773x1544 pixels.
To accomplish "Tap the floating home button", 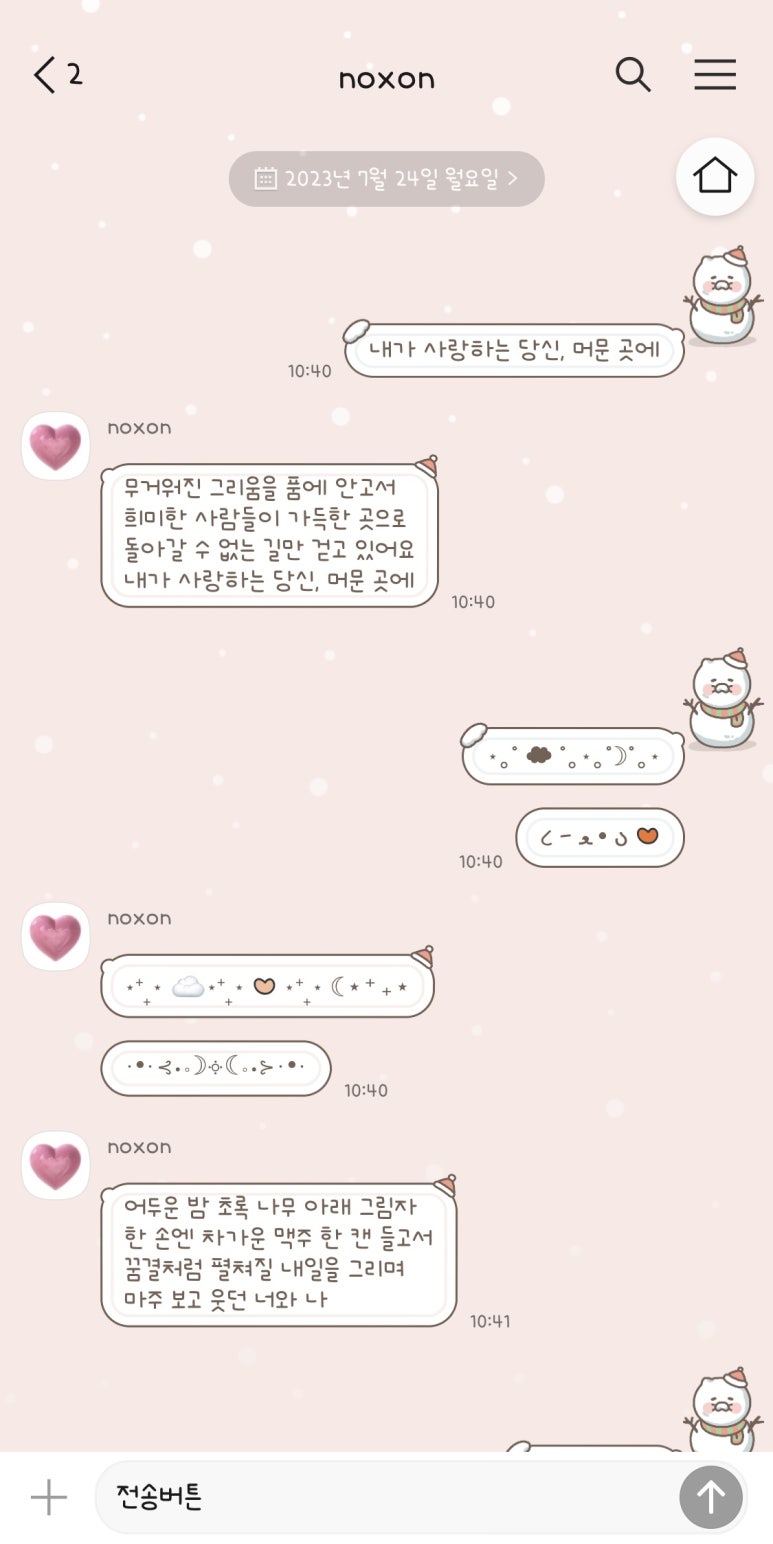I will point(714,176).
